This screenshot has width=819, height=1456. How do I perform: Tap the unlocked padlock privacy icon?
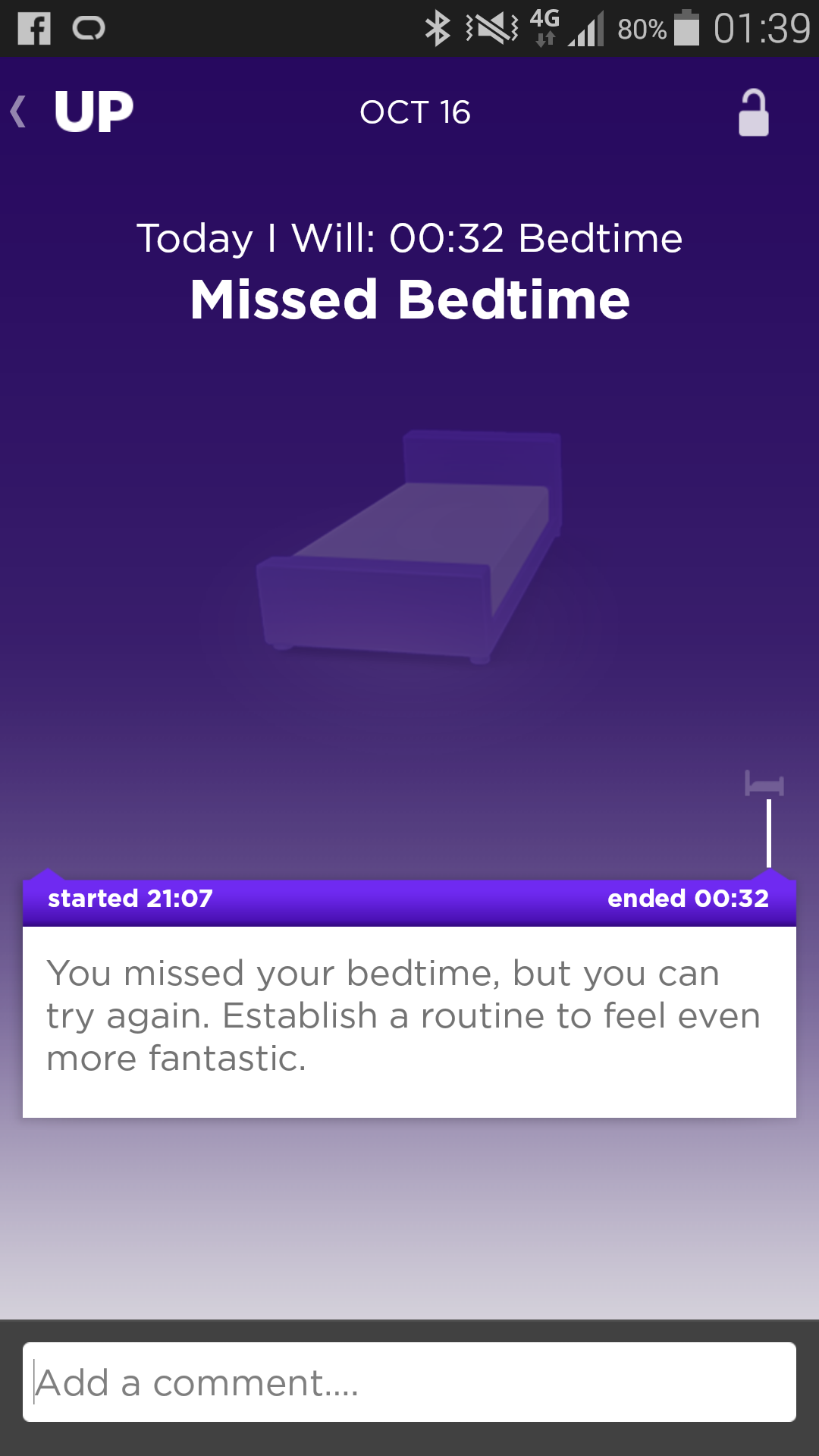tap(753, 113)
